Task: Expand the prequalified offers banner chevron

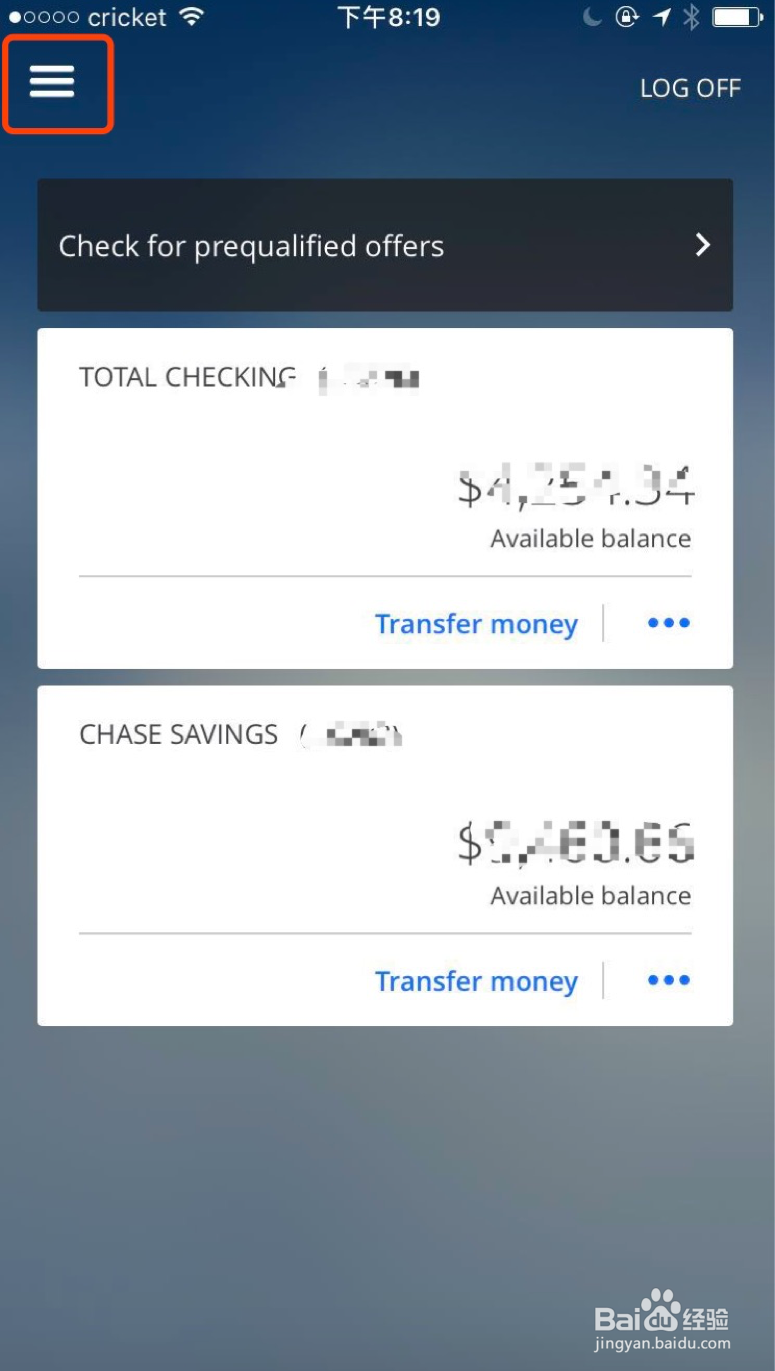Action: click(x=702, y=244)
